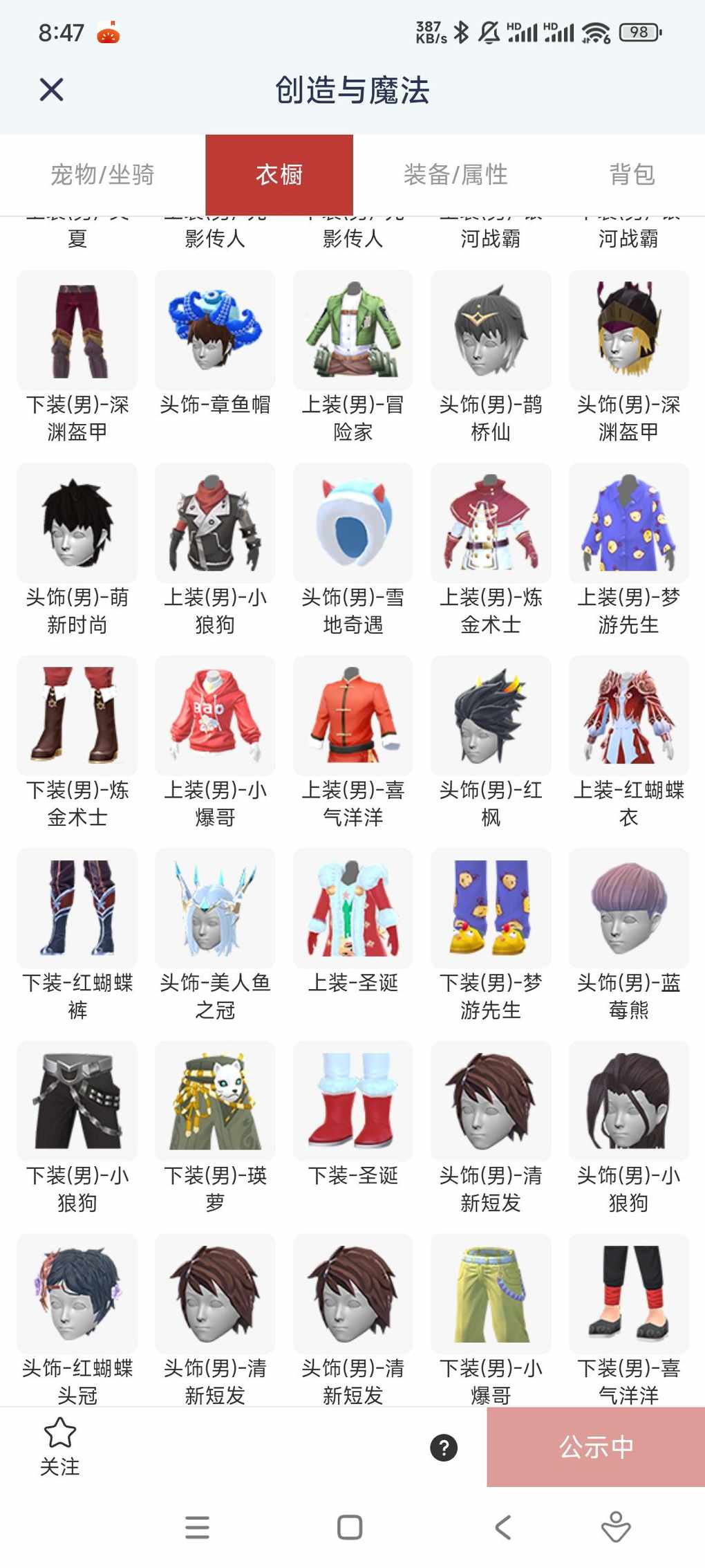Image resolution: width=705 pixels, height=1568 pixels.
Task: Open 头饰-美人鱼之冠 item
Action: (215, 909)
